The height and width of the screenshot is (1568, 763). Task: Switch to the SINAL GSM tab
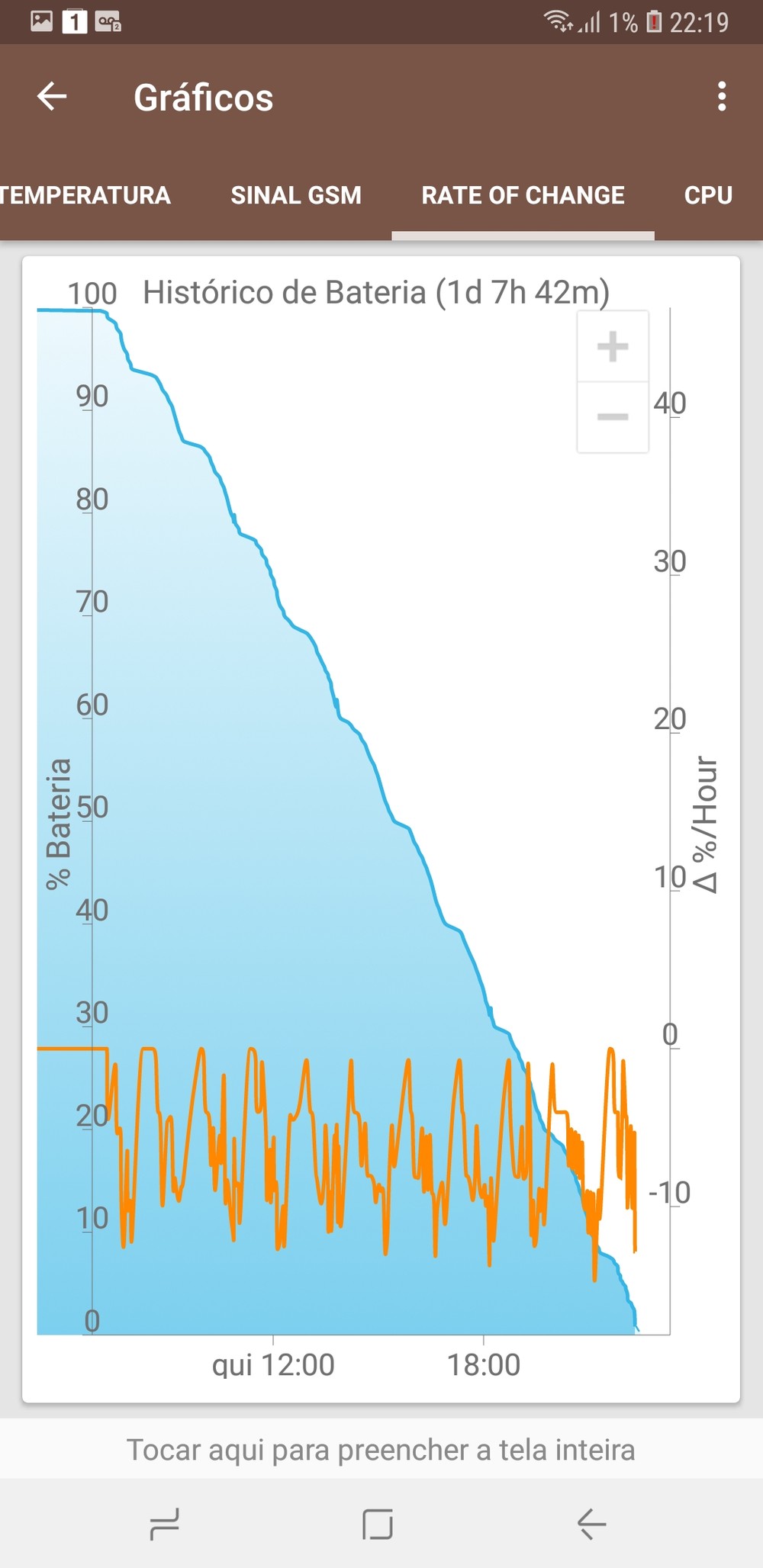296,195
